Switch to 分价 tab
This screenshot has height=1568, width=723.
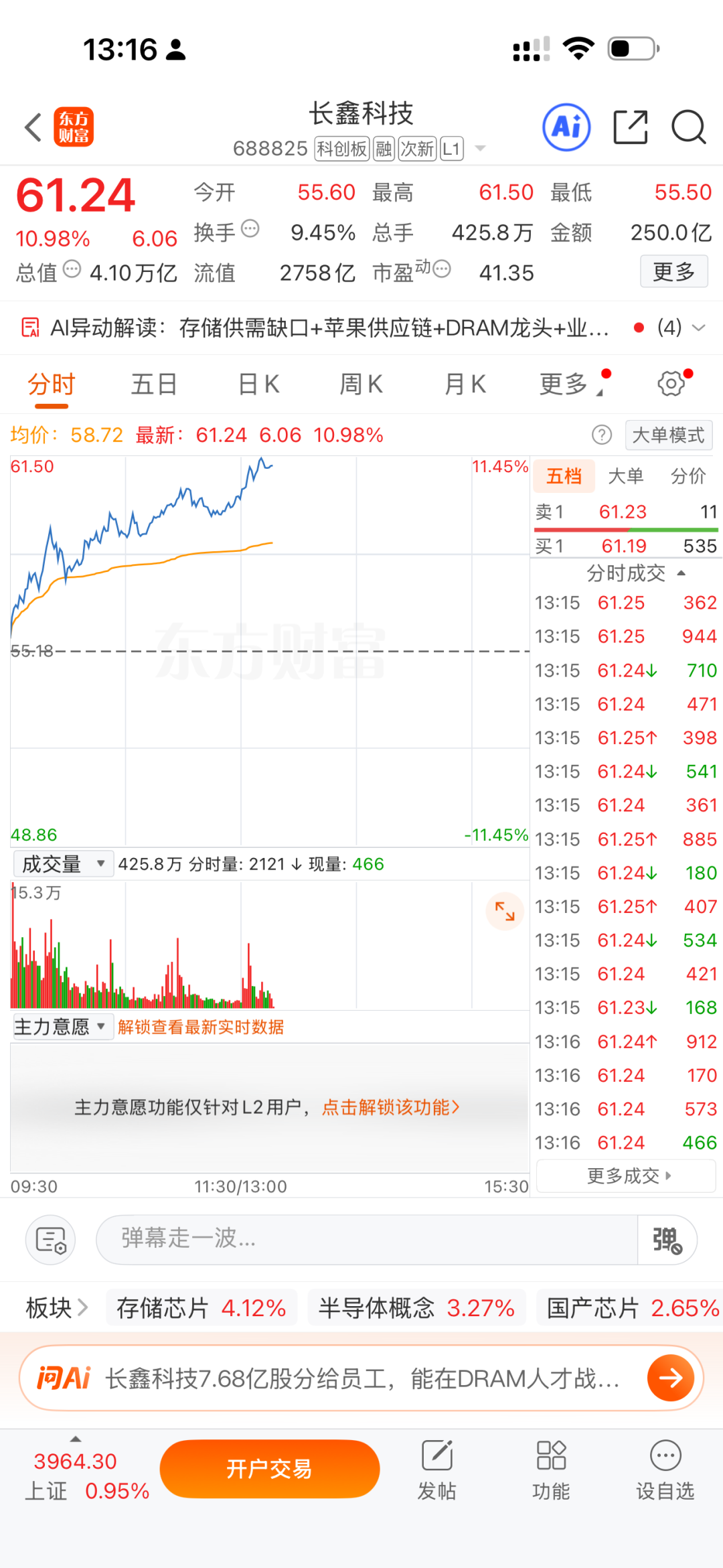point(688,476)
